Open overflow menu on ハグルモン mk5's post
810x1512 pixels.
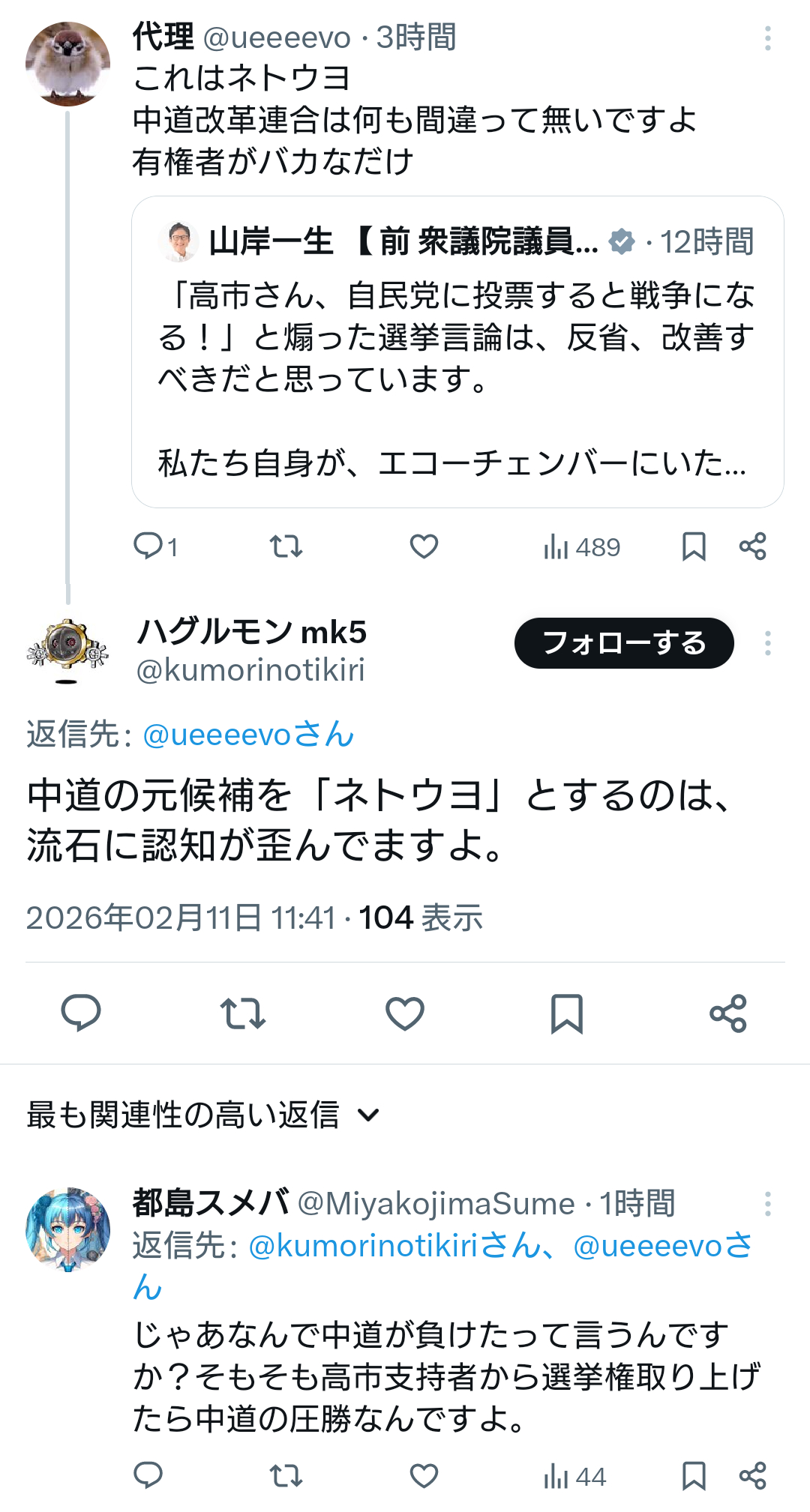coord(767,643)
